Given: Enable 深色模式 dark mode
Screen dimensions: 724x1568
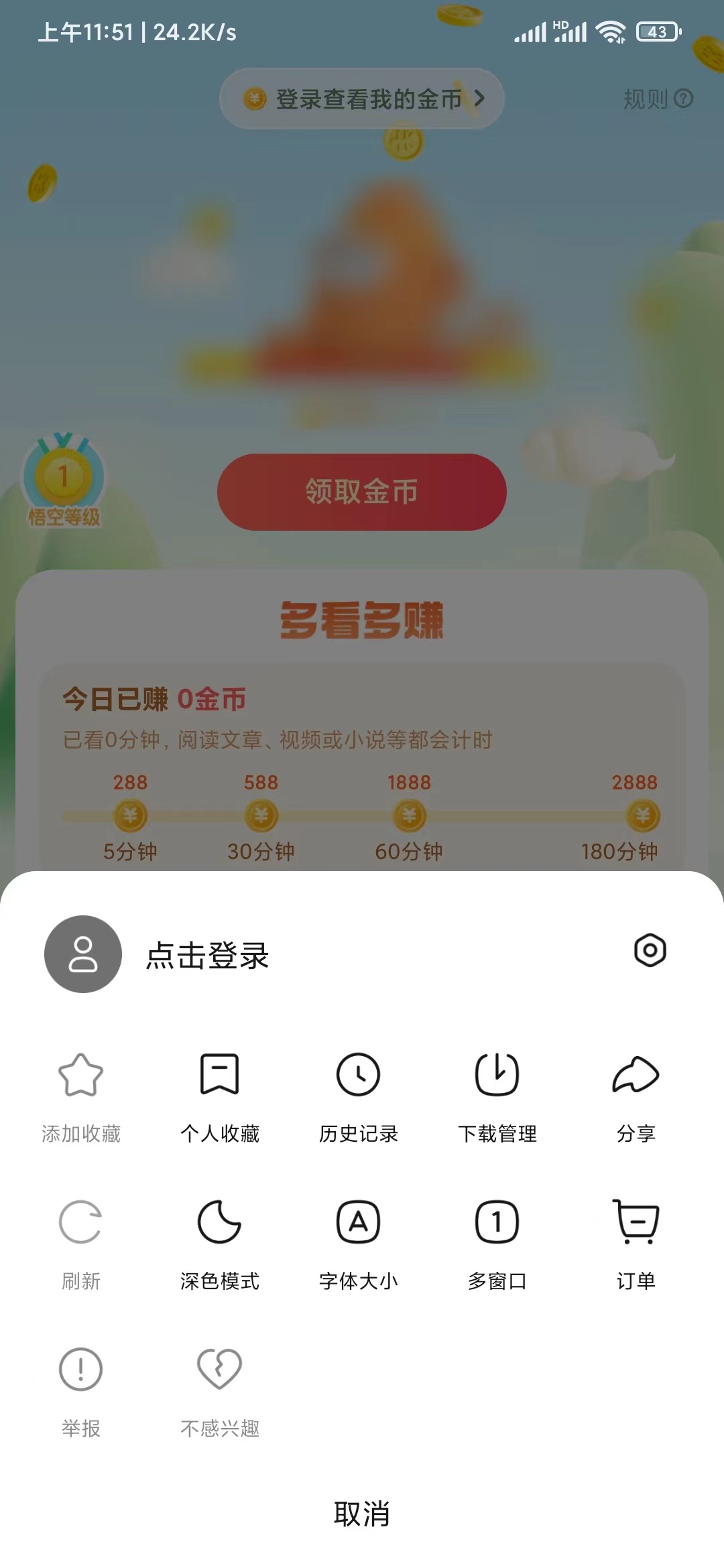Looking at the screenshot, I should (x=220, y=1236).
